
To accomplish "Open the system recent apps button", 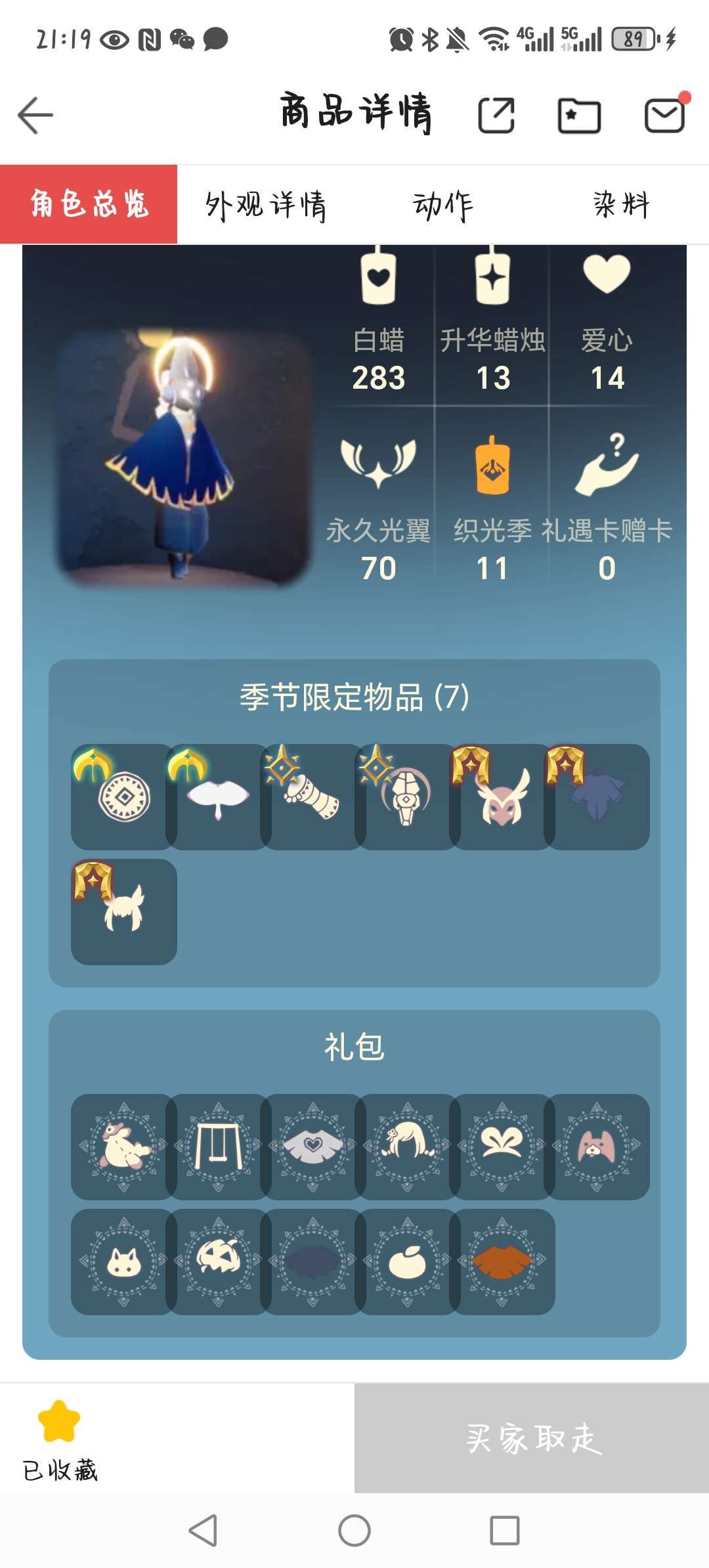I will [x=505, y=1531].
